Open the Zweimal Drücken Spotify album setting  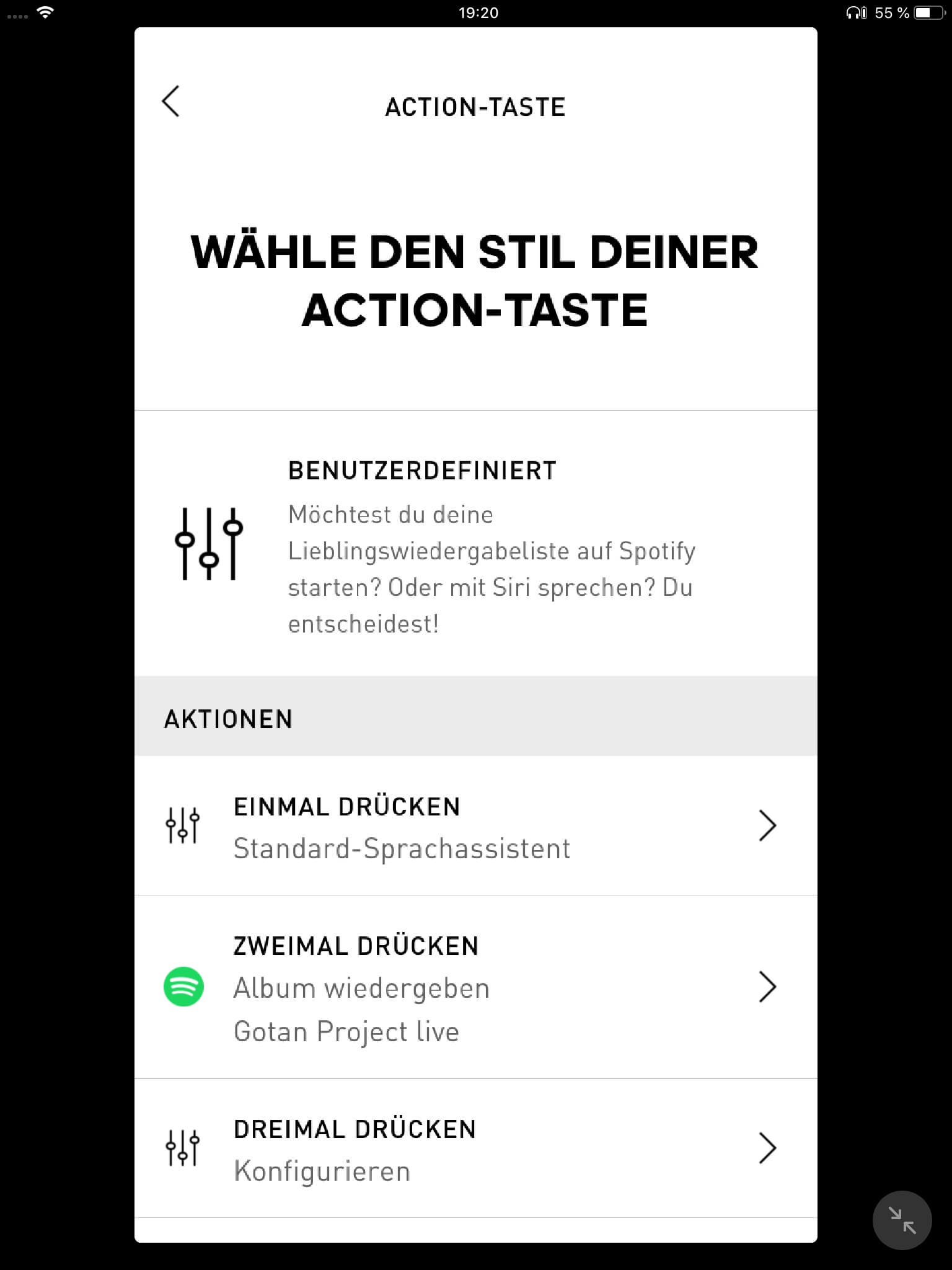click(x=475, y=987)
